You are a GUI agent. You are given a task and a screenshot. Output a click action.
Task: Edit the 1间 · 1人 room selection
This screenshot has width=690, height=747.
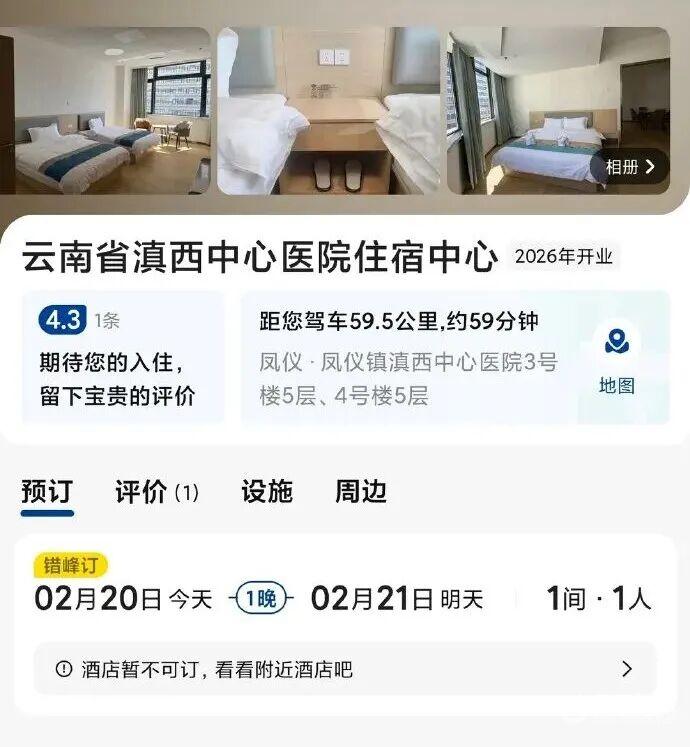point(598,599)
